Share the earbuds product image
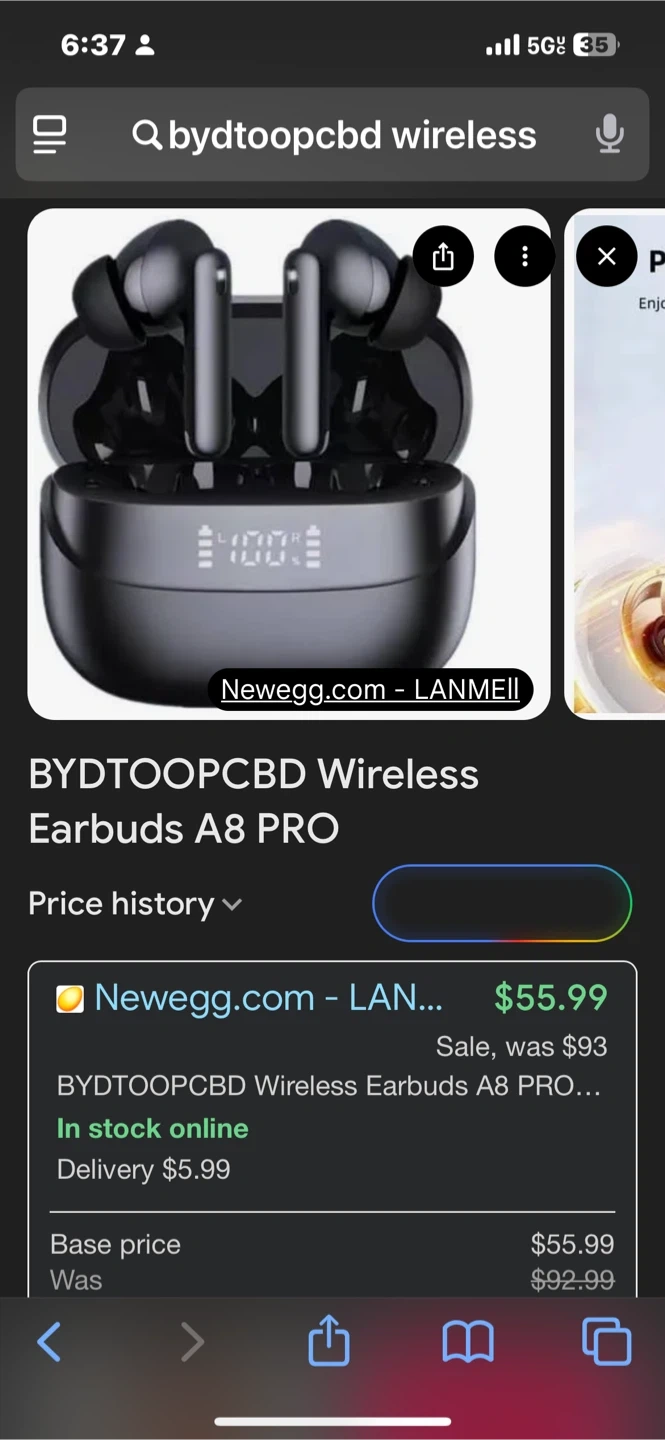Image resolution: width=665 pixels, height=1440 pixels. [x=443, y=257]
